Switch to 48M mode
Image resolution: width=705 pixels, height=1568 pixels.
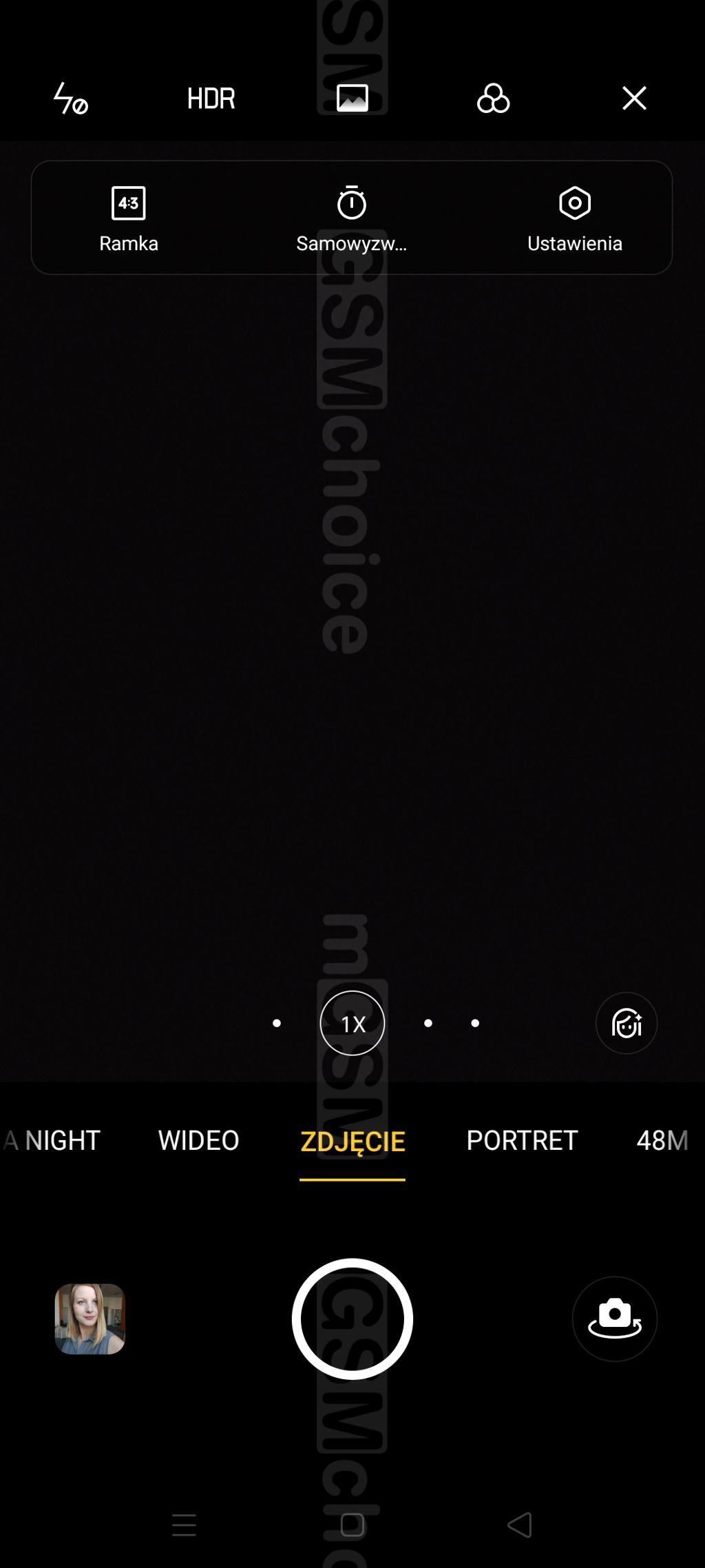tap(662, 1140)
